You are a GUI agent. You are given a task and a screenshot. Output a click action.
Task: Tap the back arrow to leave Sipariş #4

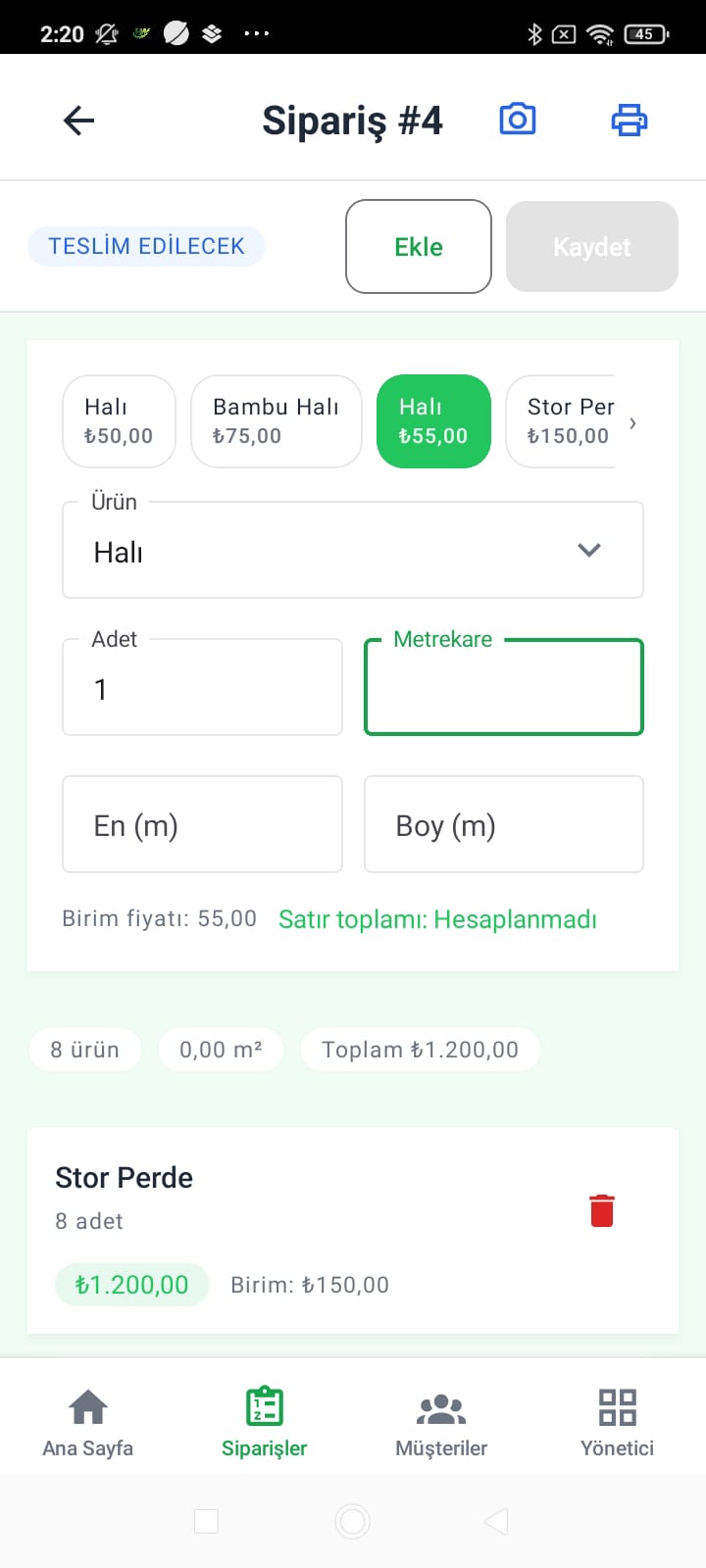pyautogui.click(x=78, y=120)
